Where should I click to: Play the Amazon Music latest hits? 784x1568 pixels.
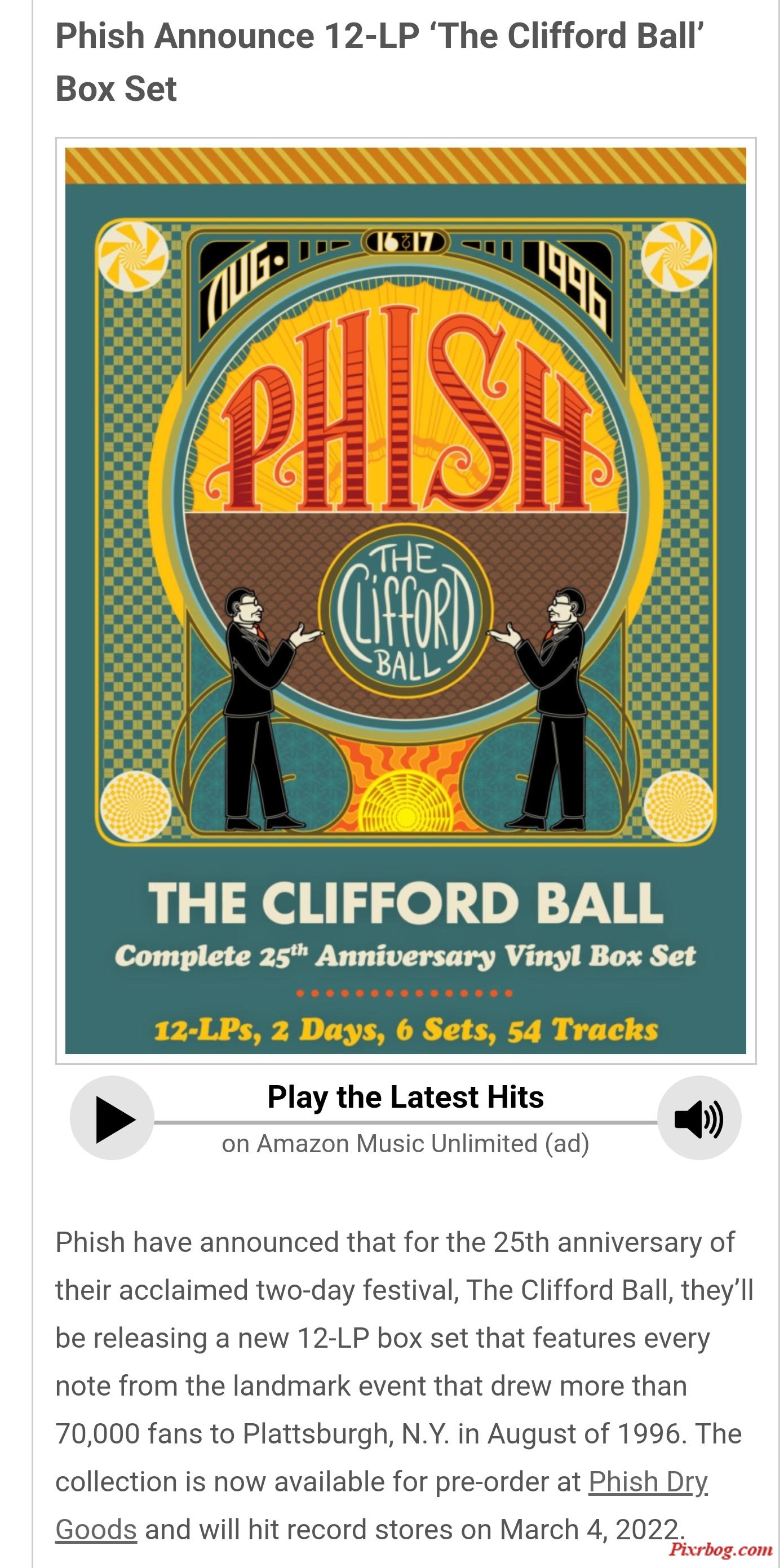(112, 1118)
